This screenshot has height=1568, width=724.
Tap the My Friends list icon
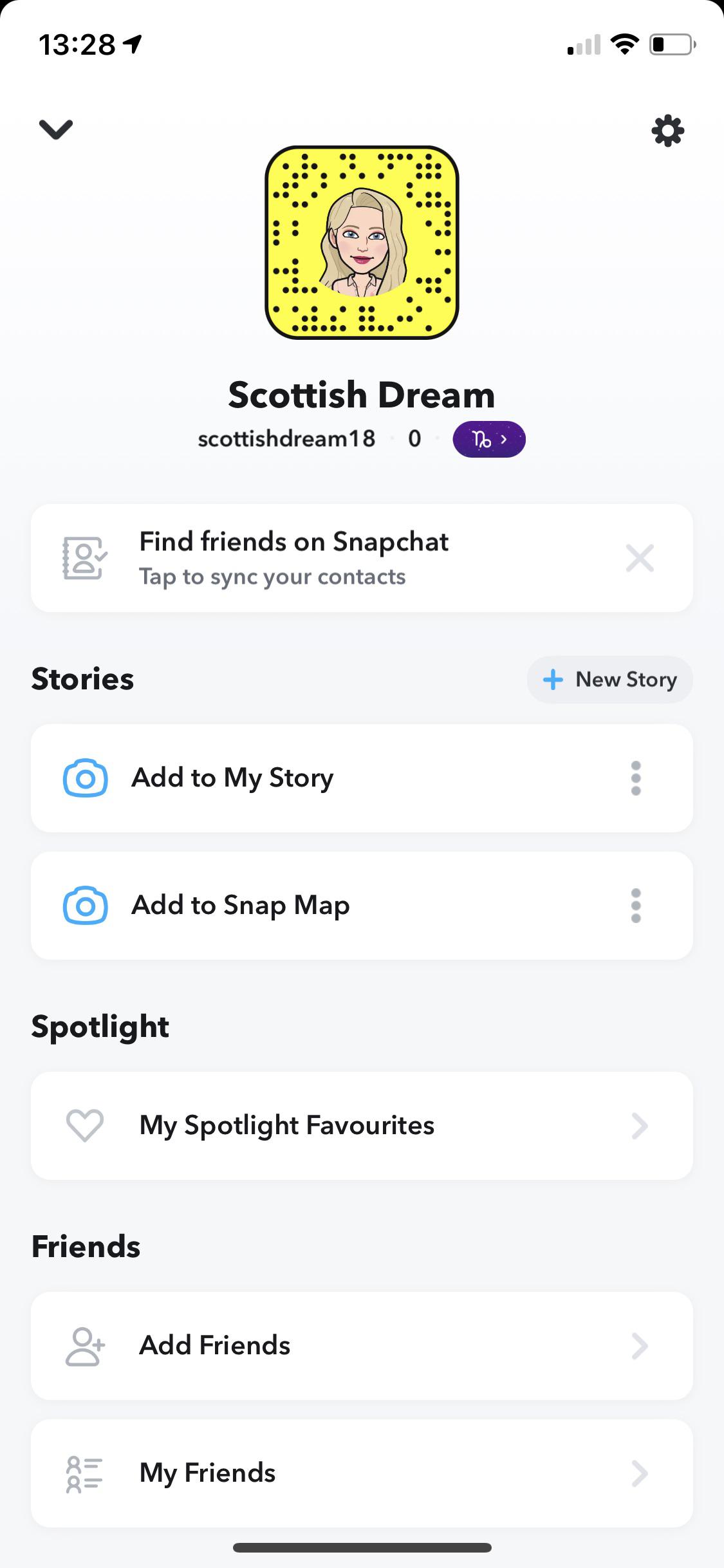(x=82, y=1473)
